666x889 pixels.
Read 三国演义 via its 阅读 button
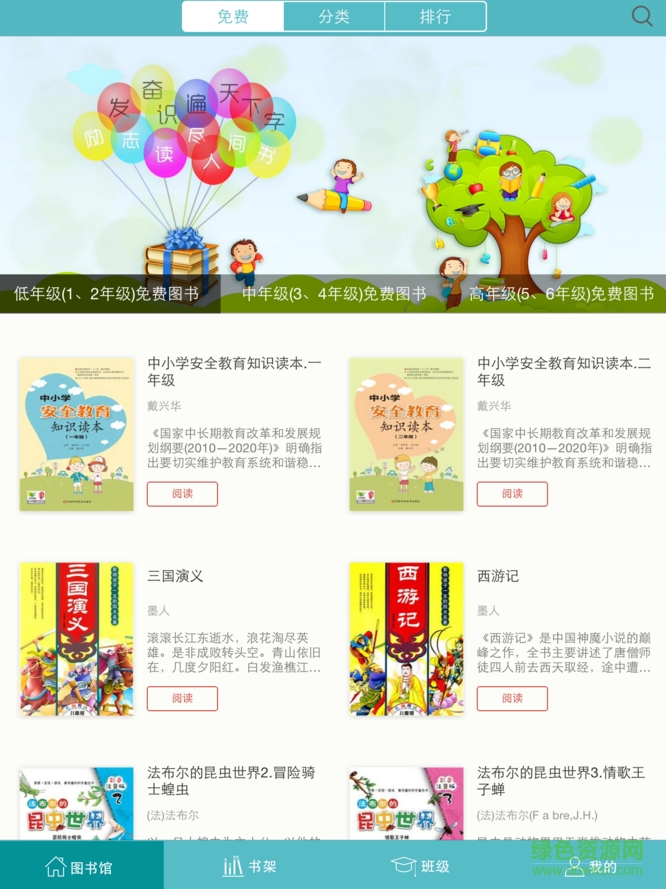(182, 698)
